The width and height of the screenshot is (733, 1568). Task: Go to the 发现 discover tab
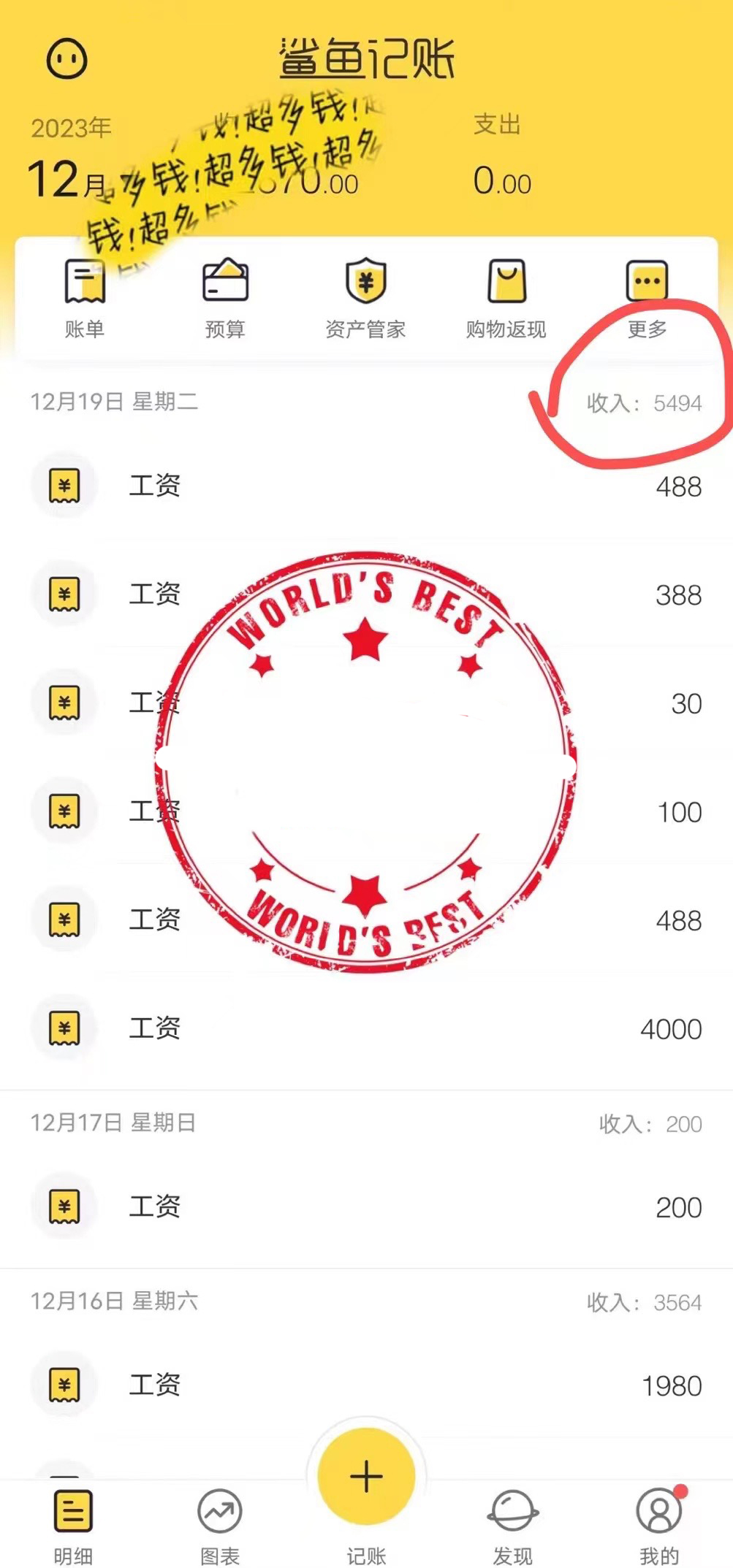coord(512,1522)
